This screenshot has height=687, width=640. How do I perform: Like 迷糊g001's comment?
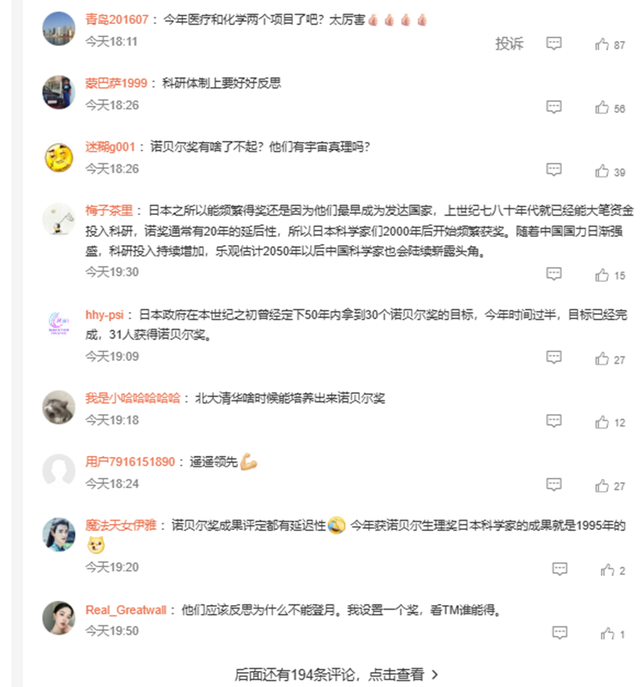click(601, 171)
